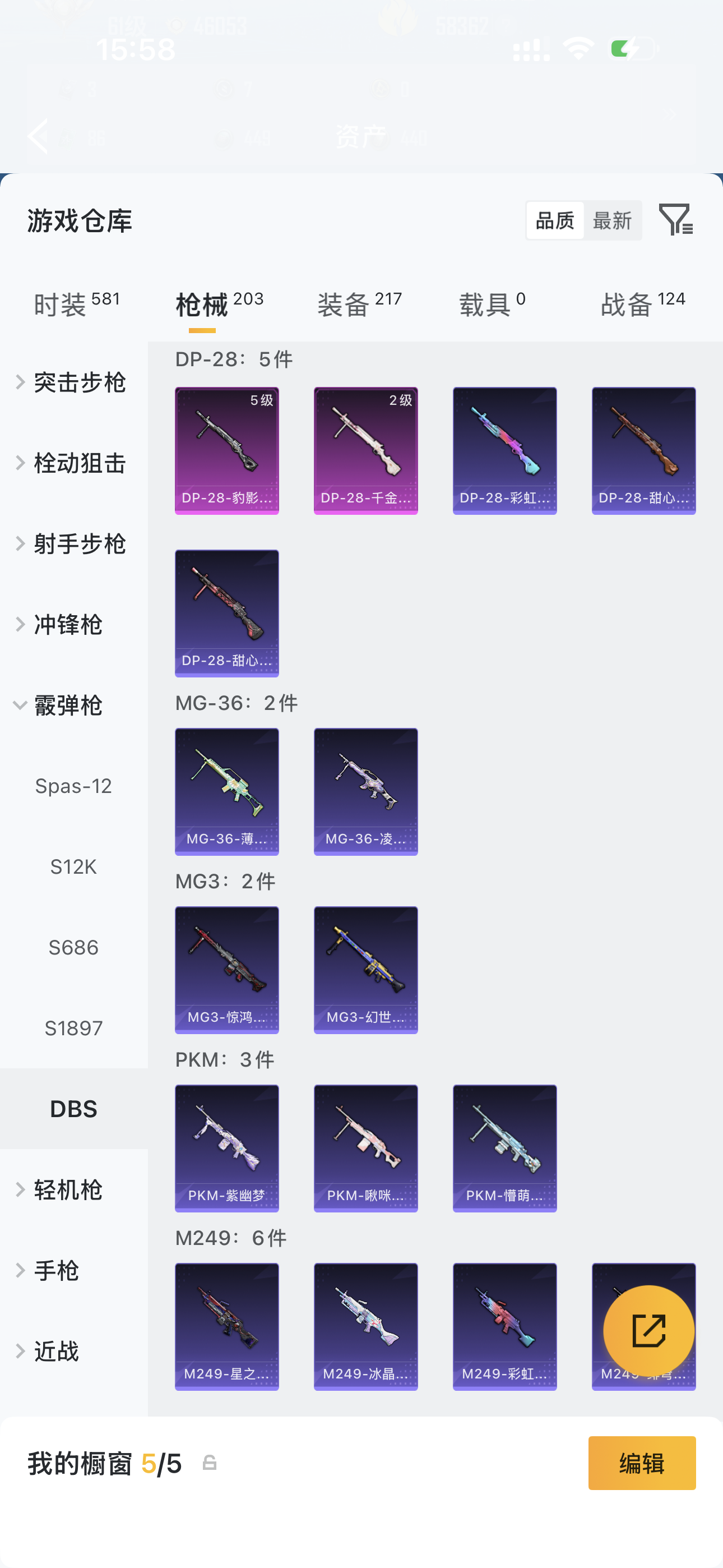Select Spas-12 in the shotgun list
Screen dimensions: 723x1568
tap(73, 786)
